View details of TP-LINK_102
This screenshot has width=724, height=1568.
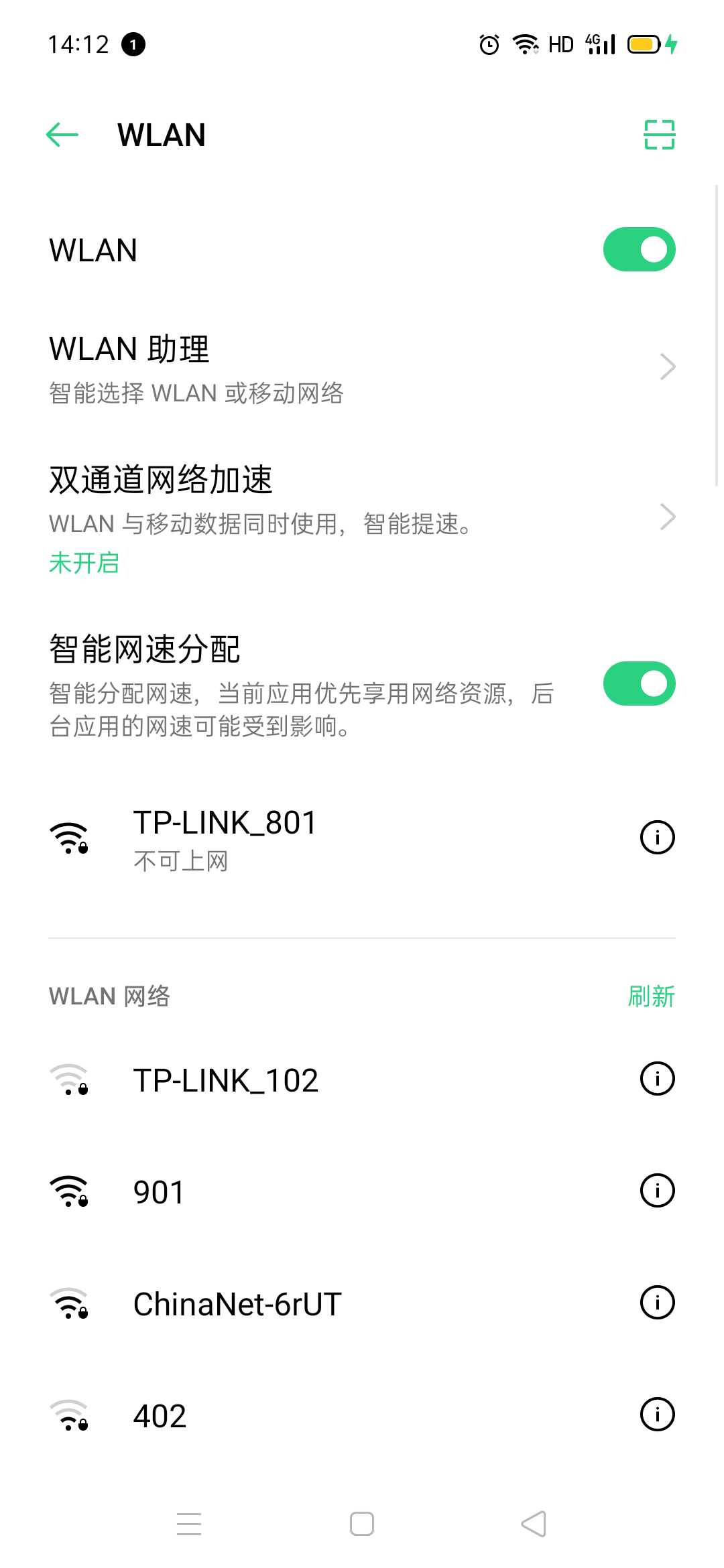657,1079
